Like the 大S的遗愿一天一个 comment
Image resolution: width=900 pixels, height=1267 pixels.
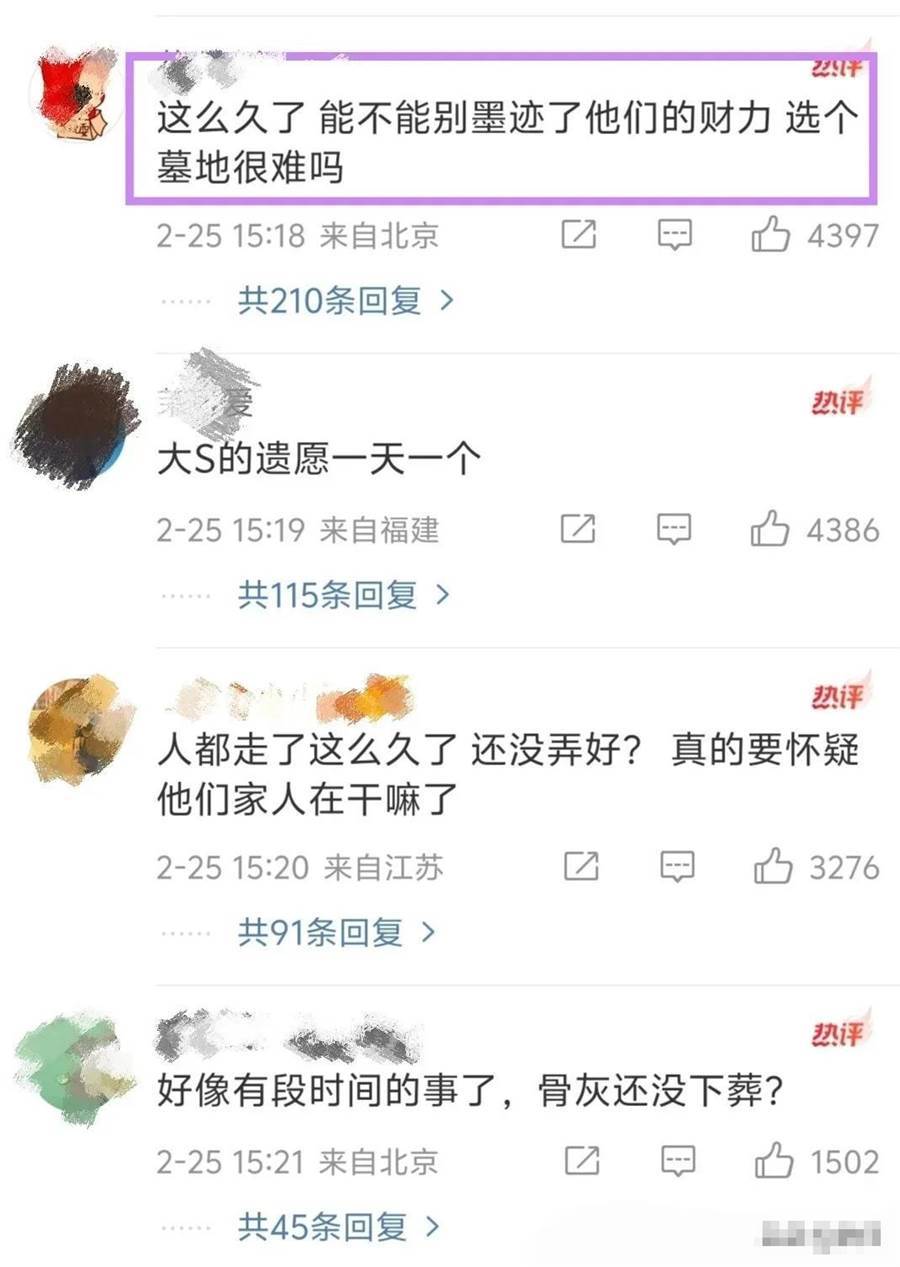771,530
